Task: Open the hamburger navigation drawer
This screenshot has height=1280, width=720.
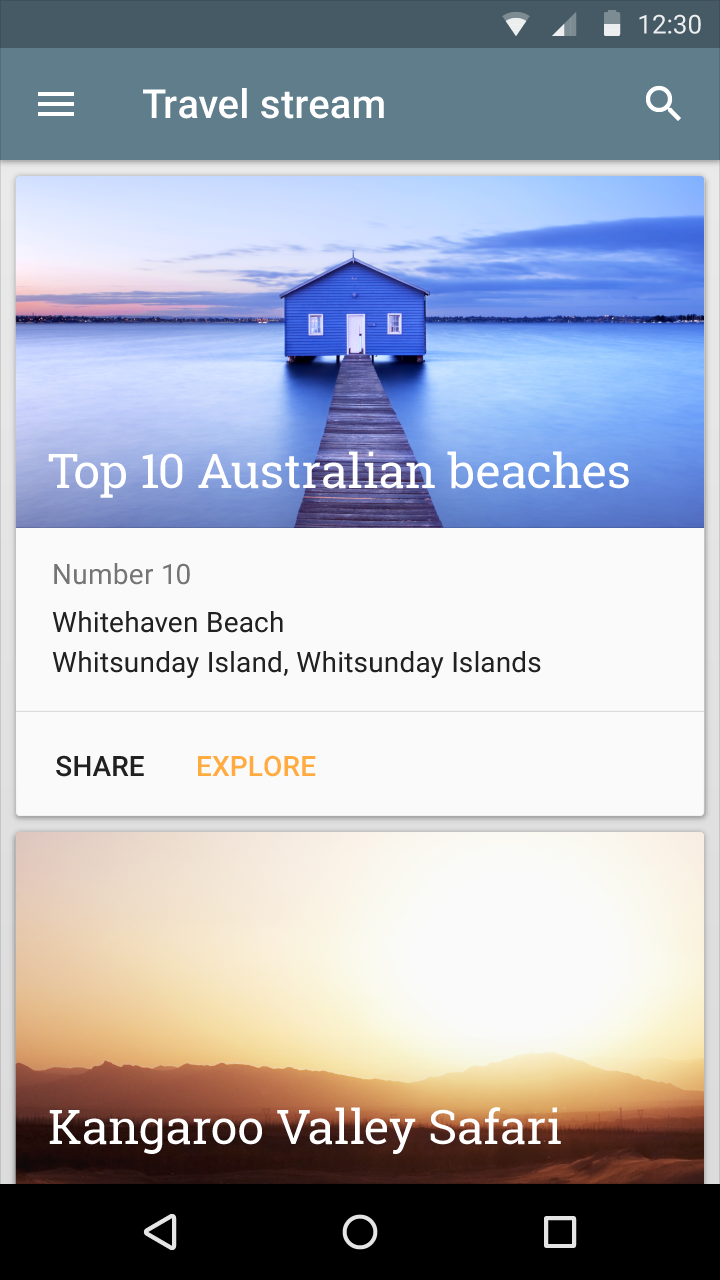Action: [x=56, y=104]
